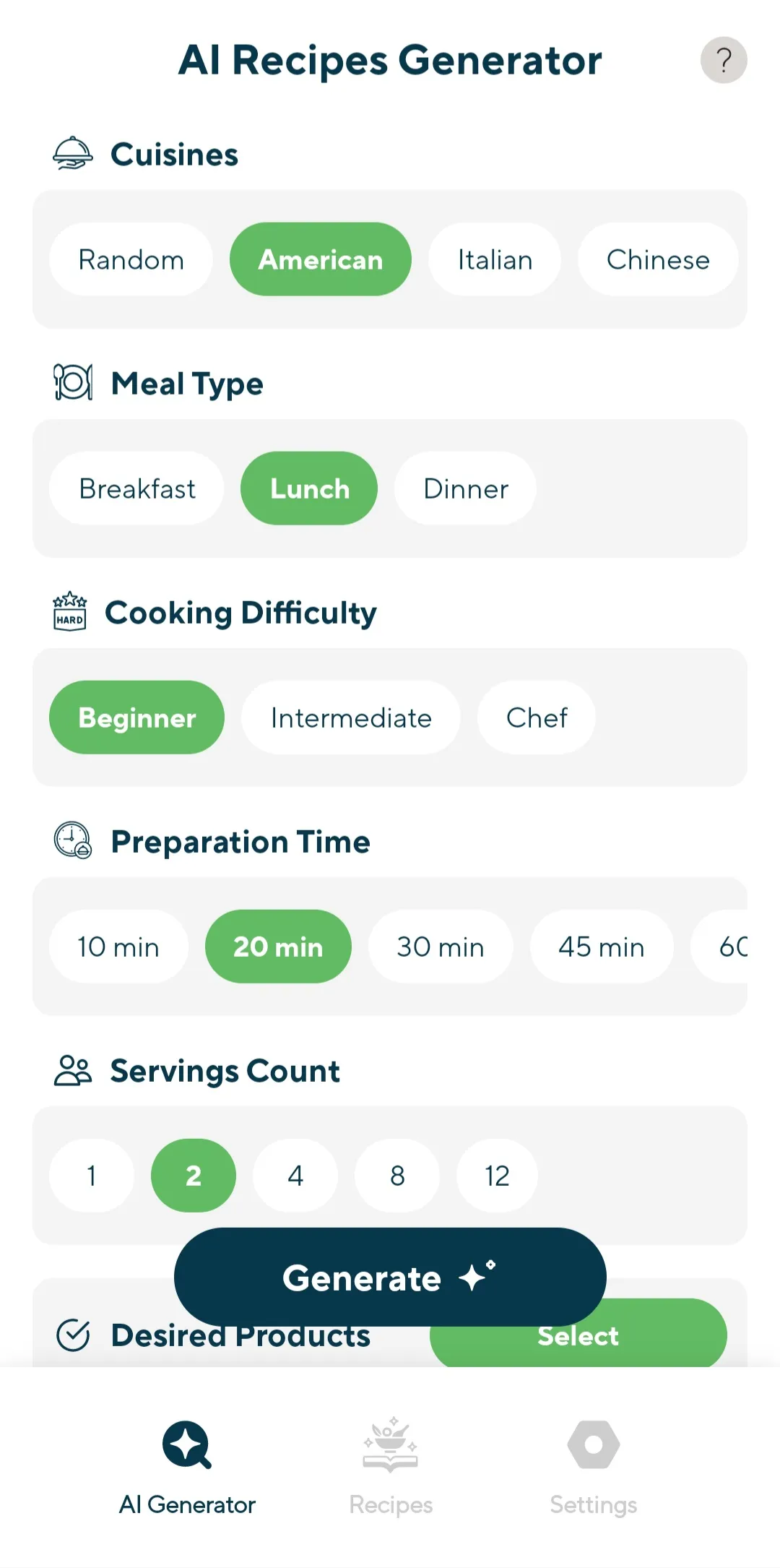
Task: Tap Select for Desired Products
Action: pyautogui.click(x=578, y=1335)
